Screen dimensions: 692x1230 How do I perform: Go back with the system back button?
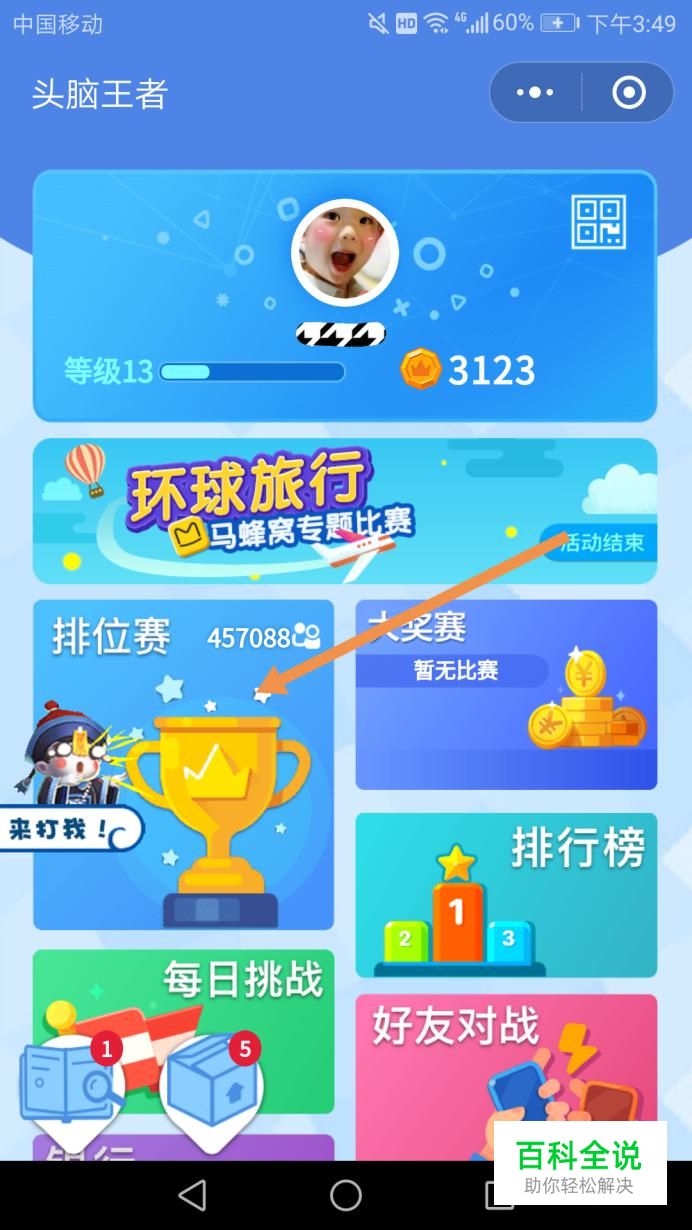pos(191,1195)
